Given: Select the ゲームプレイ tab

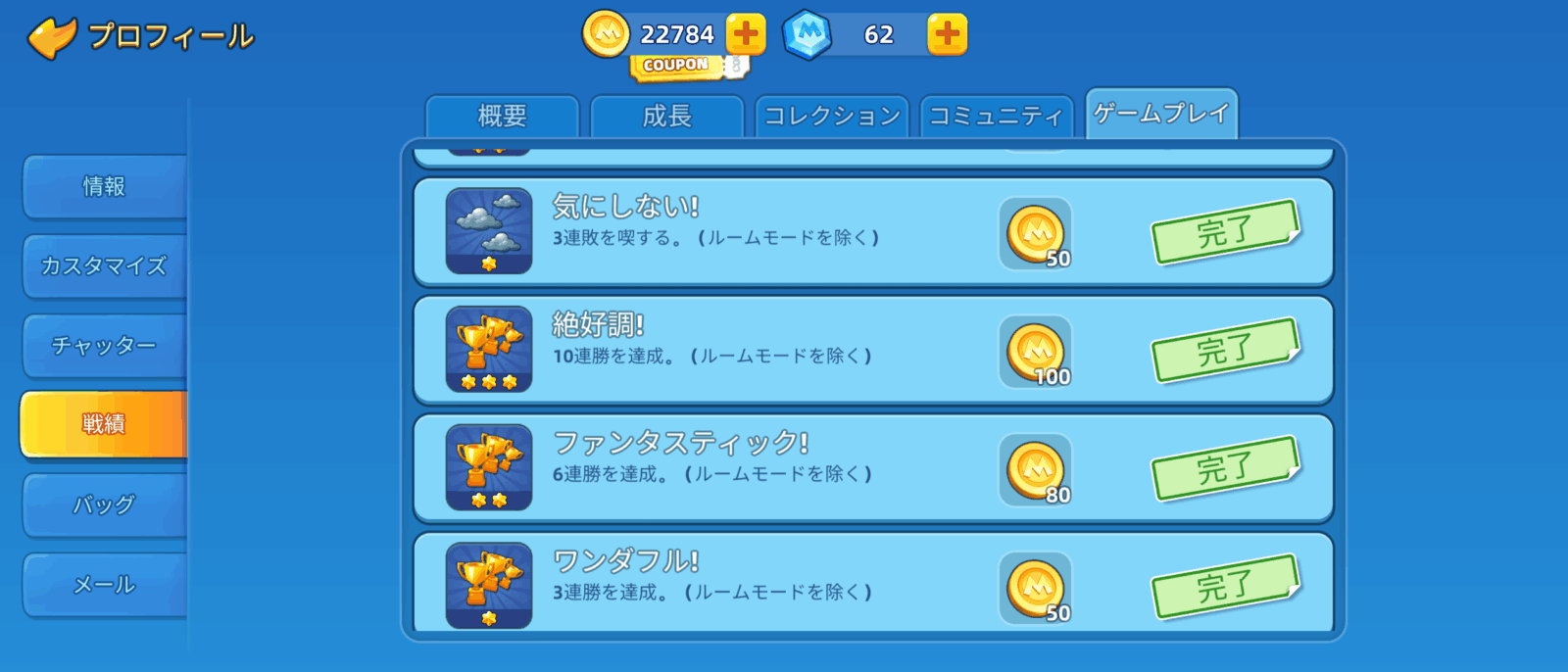Looking at the screenshot, I should [x=1161, y=114].
